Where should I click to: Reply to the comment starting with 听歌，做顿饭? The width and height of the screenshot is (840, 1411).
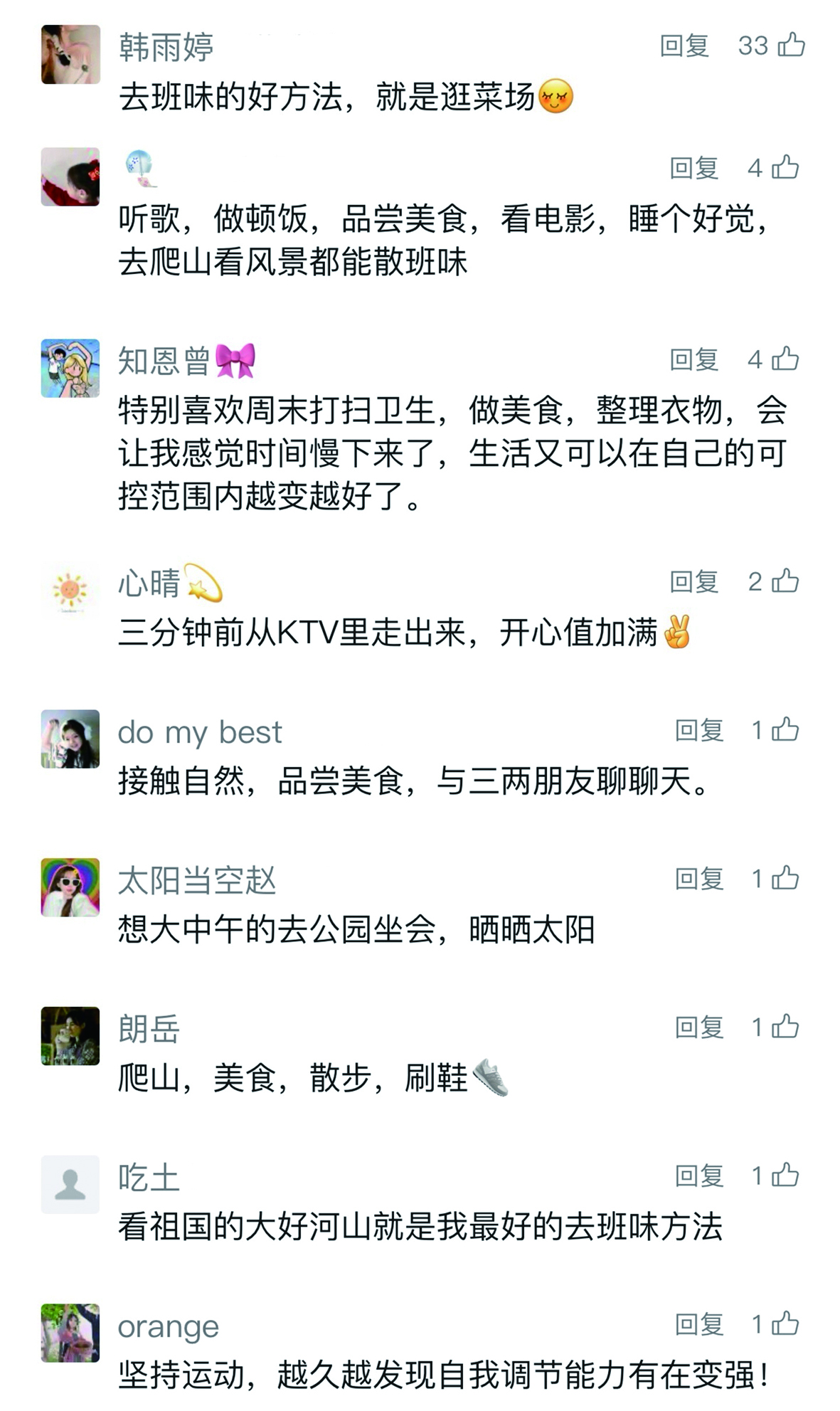[x=693, y=169]
